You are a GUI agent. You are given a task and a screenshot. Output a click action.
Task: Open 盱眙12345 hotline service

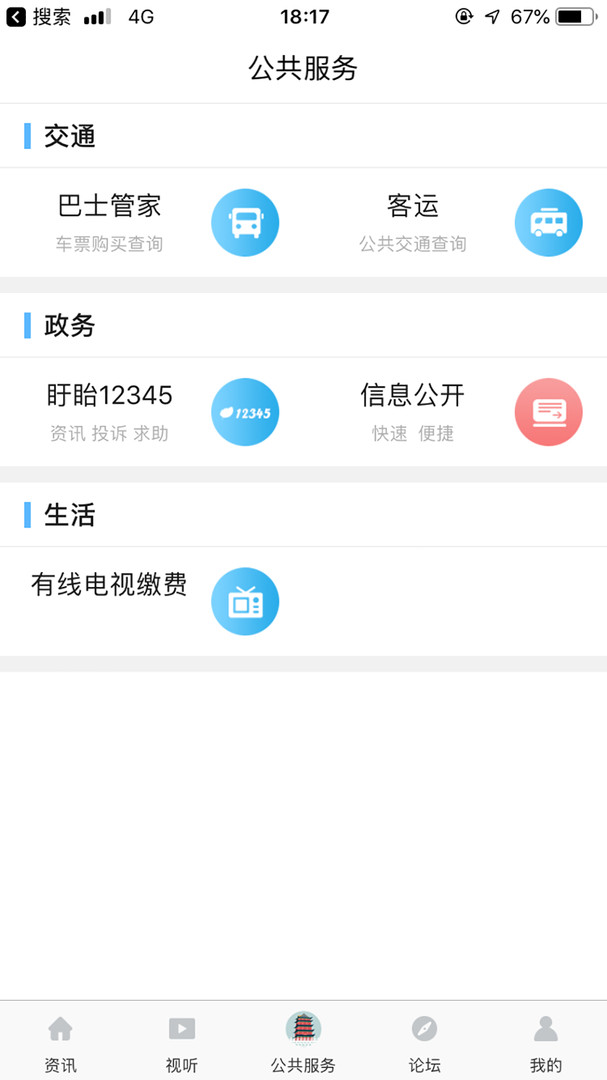(x=152, y=411)
